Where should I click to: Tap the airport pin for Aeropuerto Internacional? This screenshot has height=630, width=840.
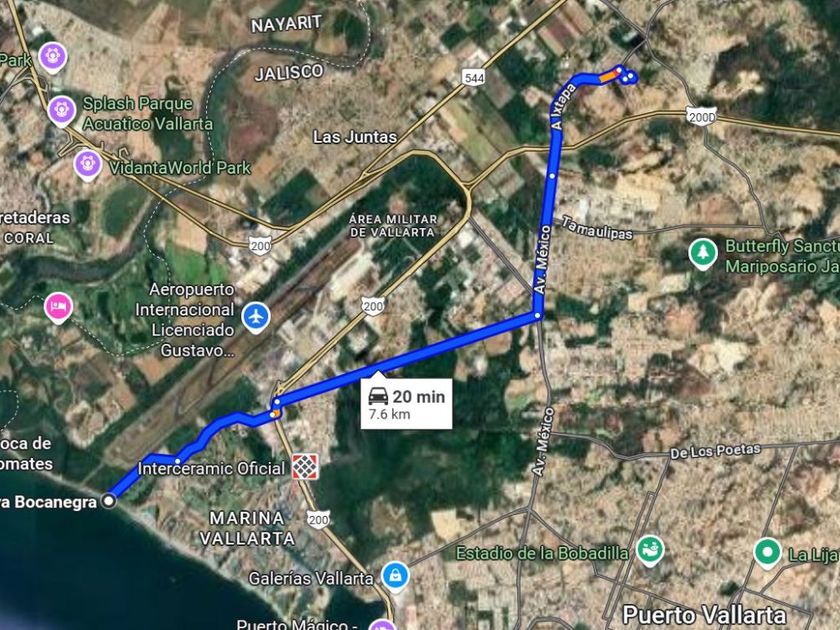click(x=256, y=317)
